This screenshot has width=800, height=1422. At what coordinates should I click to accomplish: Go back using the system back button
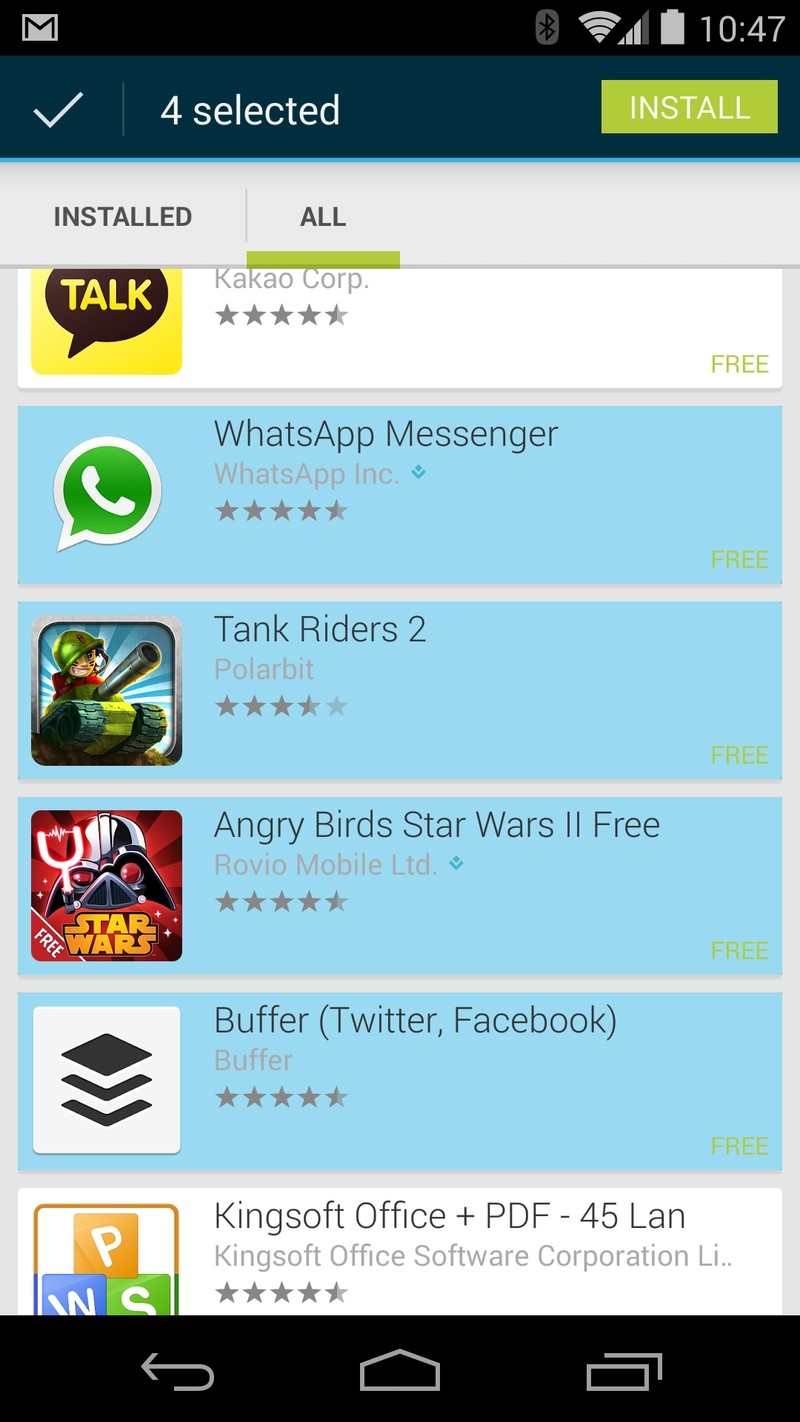point(177,1370)
